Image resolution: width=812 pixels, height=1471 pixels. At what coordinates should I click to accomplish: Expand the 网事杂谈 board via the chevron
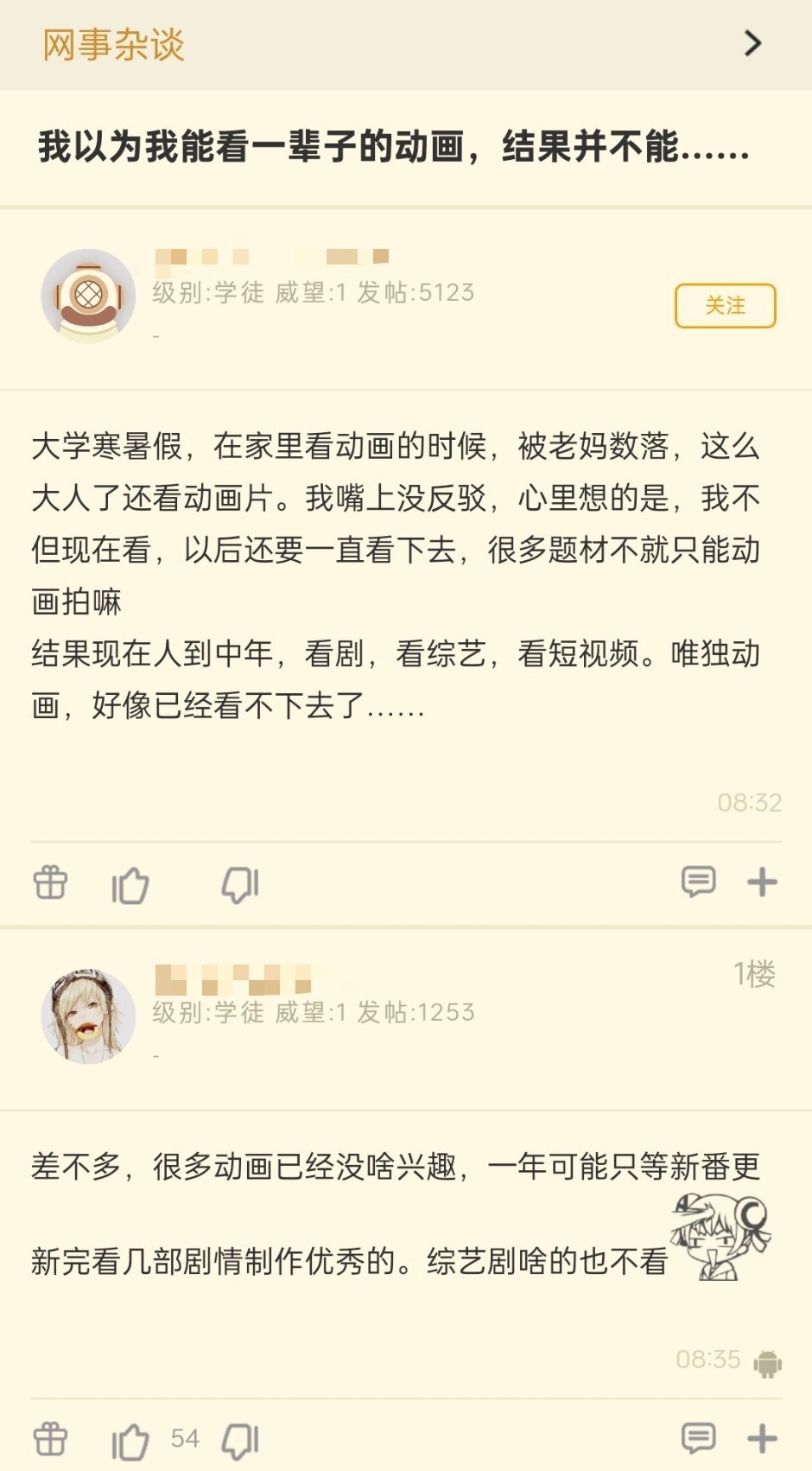[x=753, y=41]
